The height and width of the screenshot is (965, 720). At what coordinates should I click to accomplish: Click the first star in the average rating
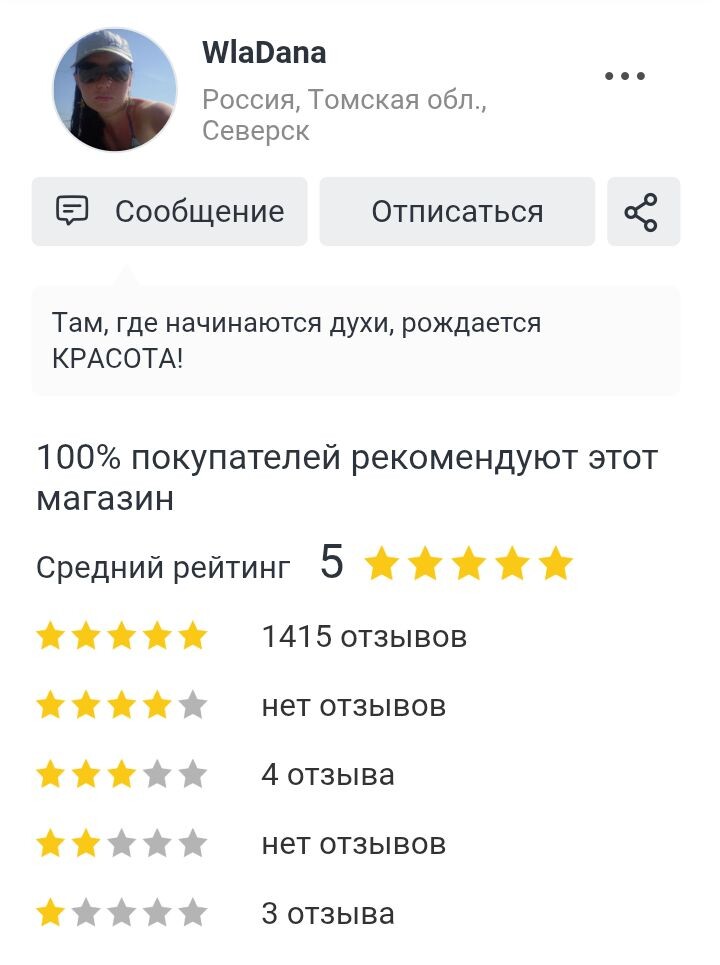click(382, 563)
